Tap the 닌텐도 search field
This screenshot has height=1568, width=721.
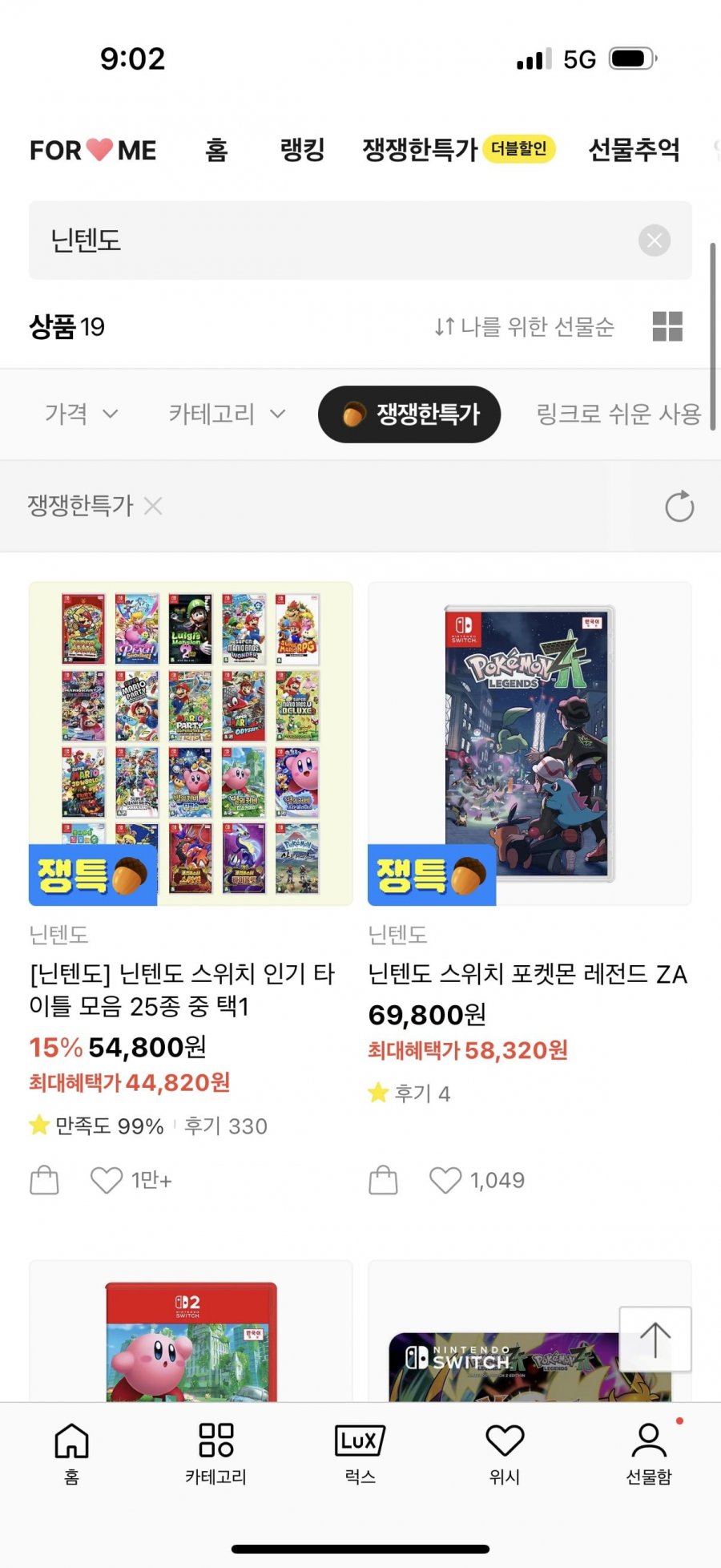pos(320,240)
